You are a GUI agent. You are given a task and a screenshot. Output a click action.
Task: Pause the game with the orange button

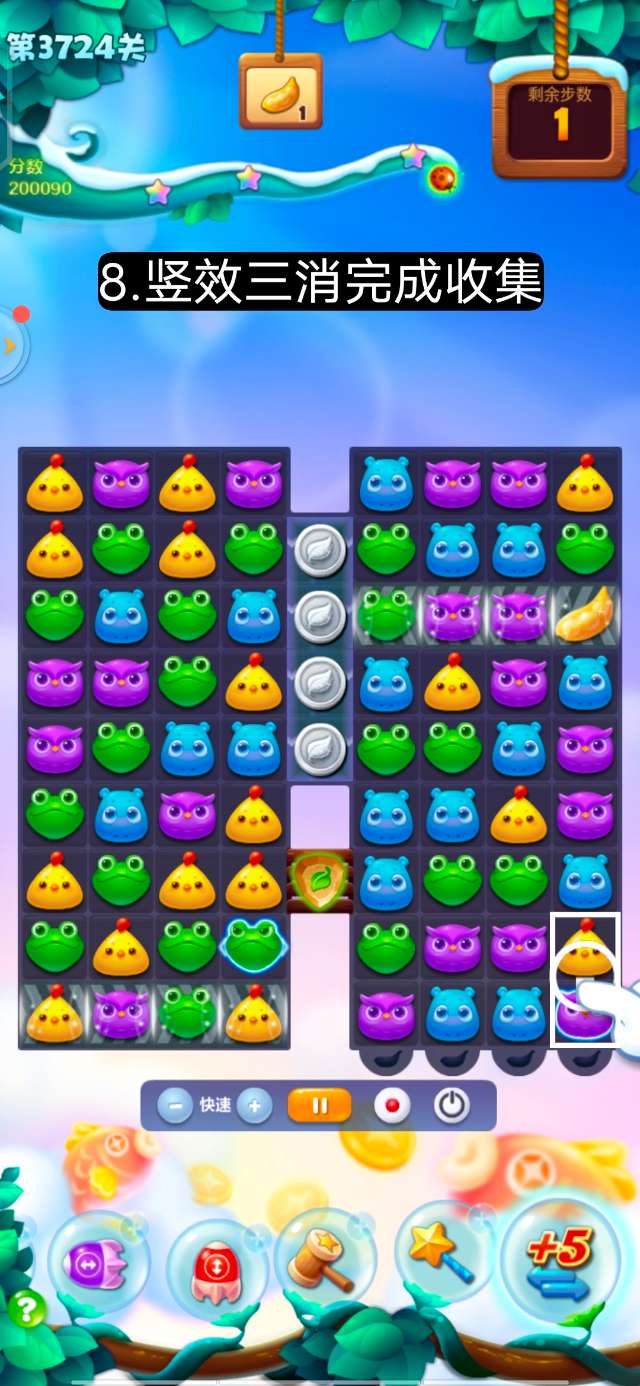click(320, 1106)
